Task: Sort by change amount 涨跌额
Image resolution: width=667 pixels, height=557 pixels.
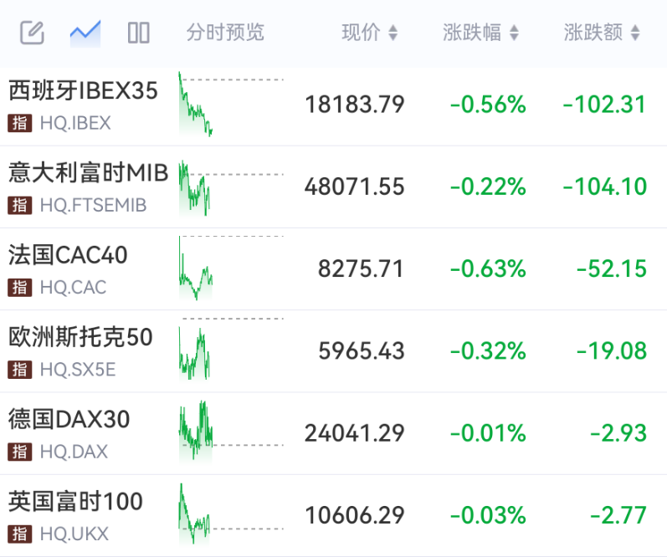Action: [x=606, y=33]
